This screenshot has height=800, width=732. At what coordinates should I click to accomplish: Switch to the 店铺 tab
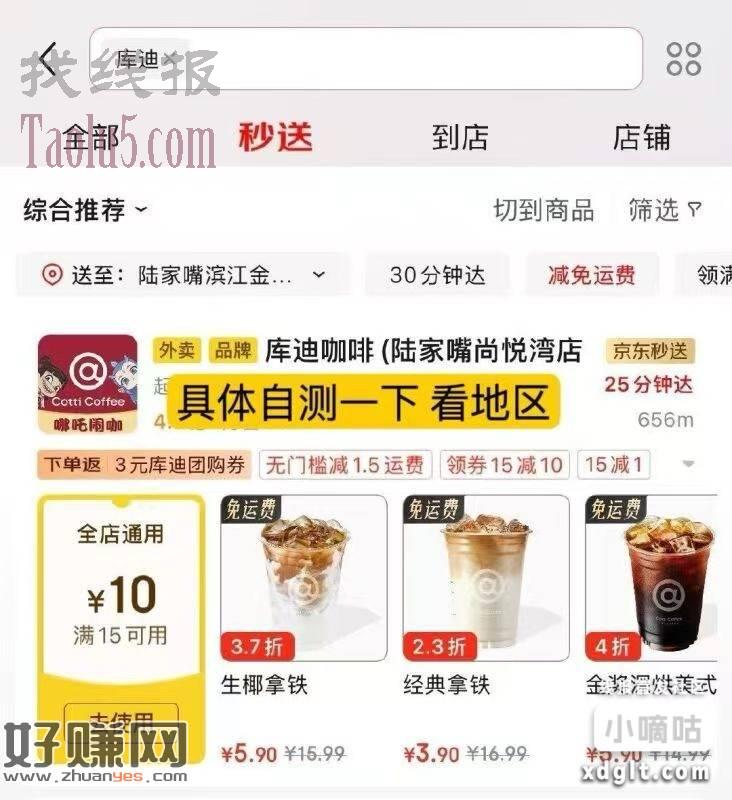(641, 137)
